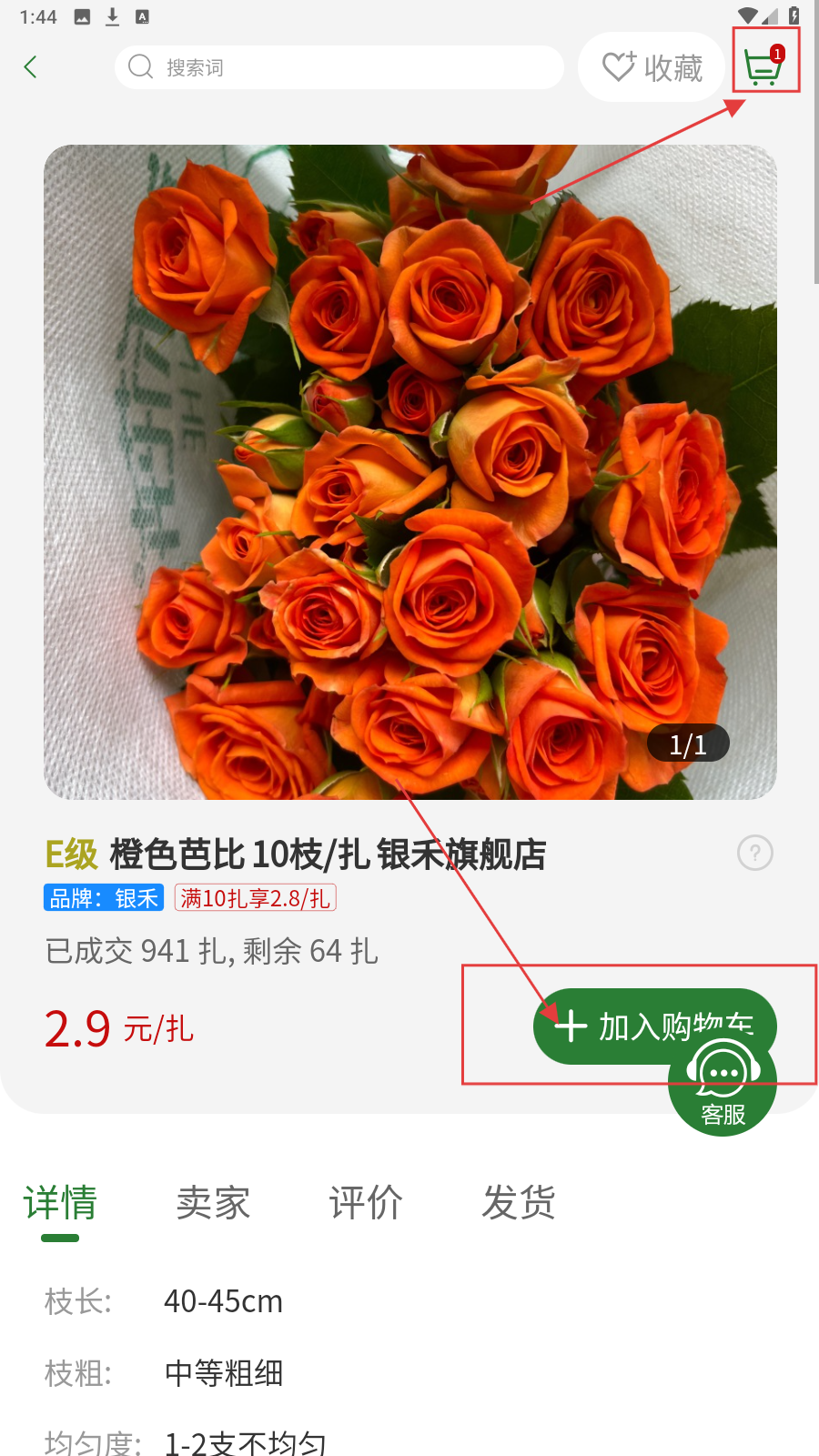Switch to the 详情 tab

(x=60, y=1203)
